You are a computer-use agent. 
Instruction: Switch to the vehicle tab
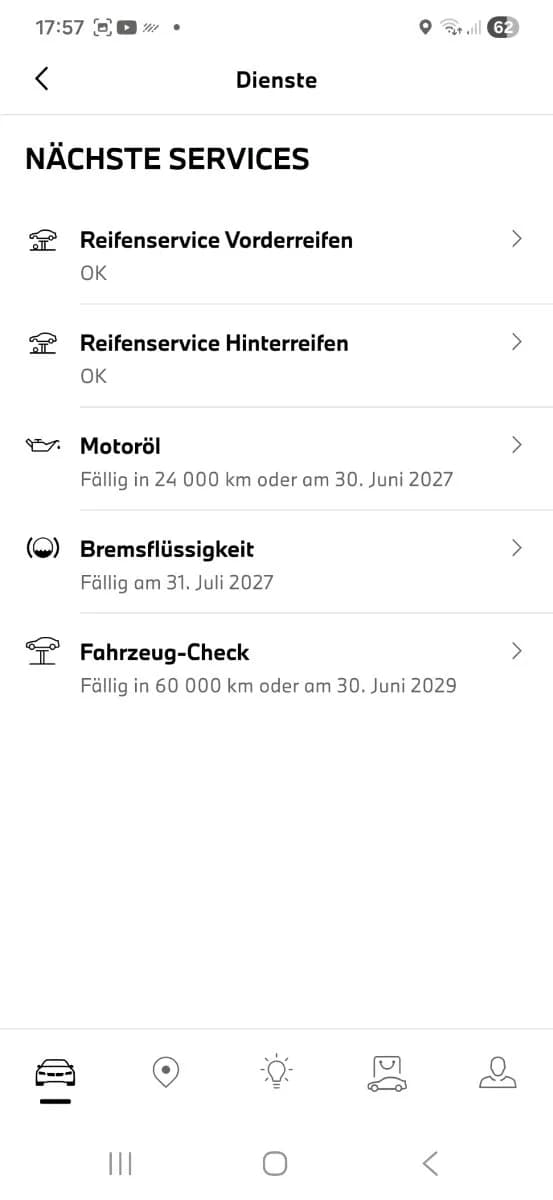[x=55, y=1072]
